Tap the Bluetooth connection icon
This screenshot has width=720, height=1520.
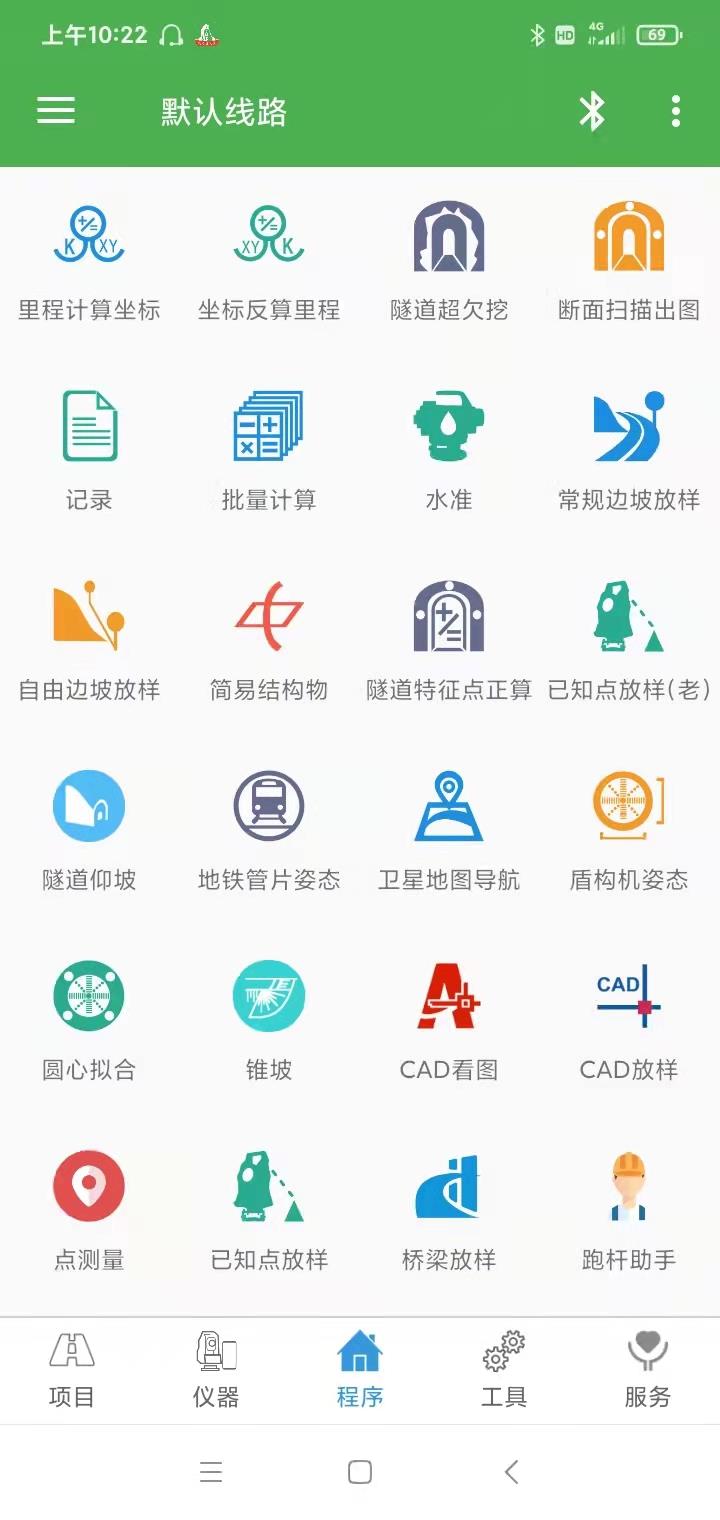click(x=592, y=111)
